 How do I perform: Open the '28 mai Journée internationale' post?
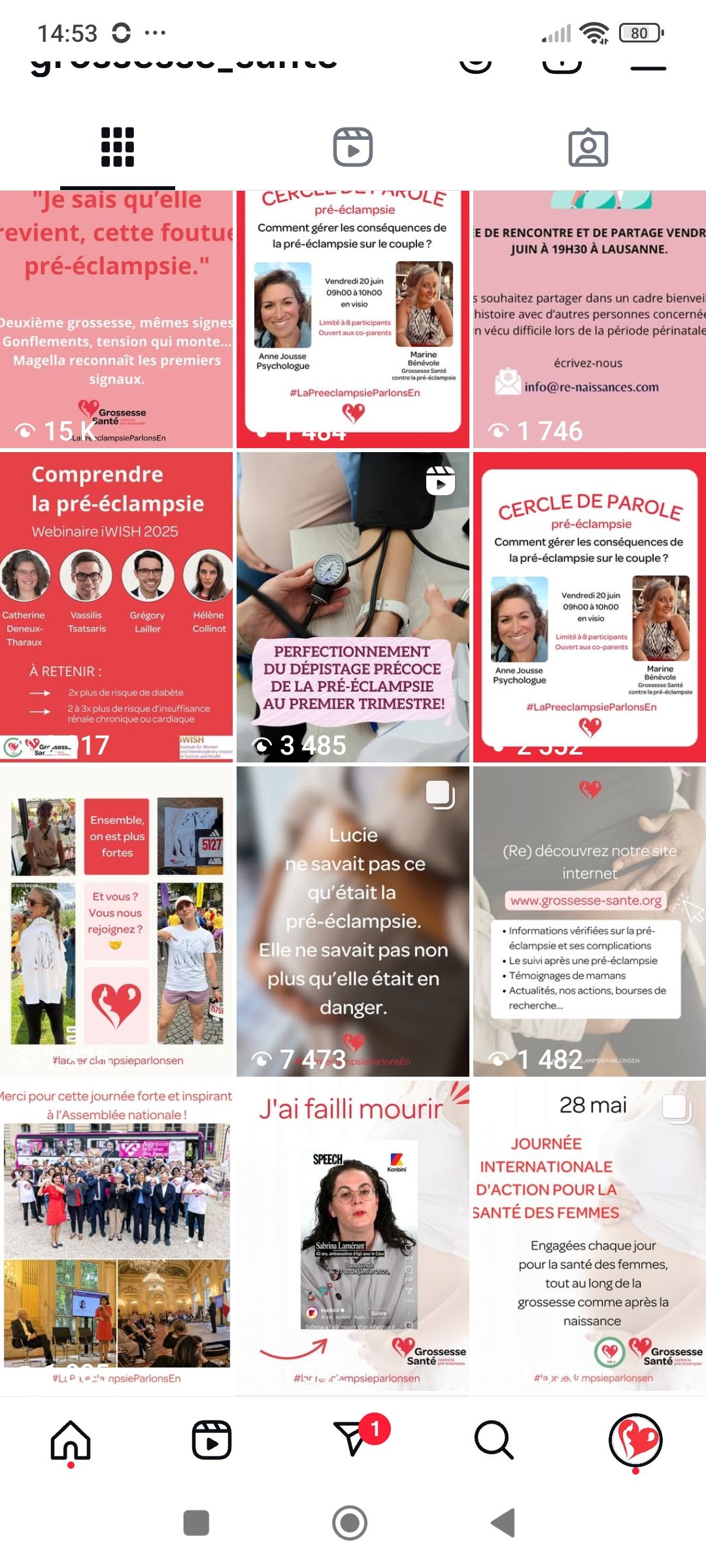pos(590,1233)
